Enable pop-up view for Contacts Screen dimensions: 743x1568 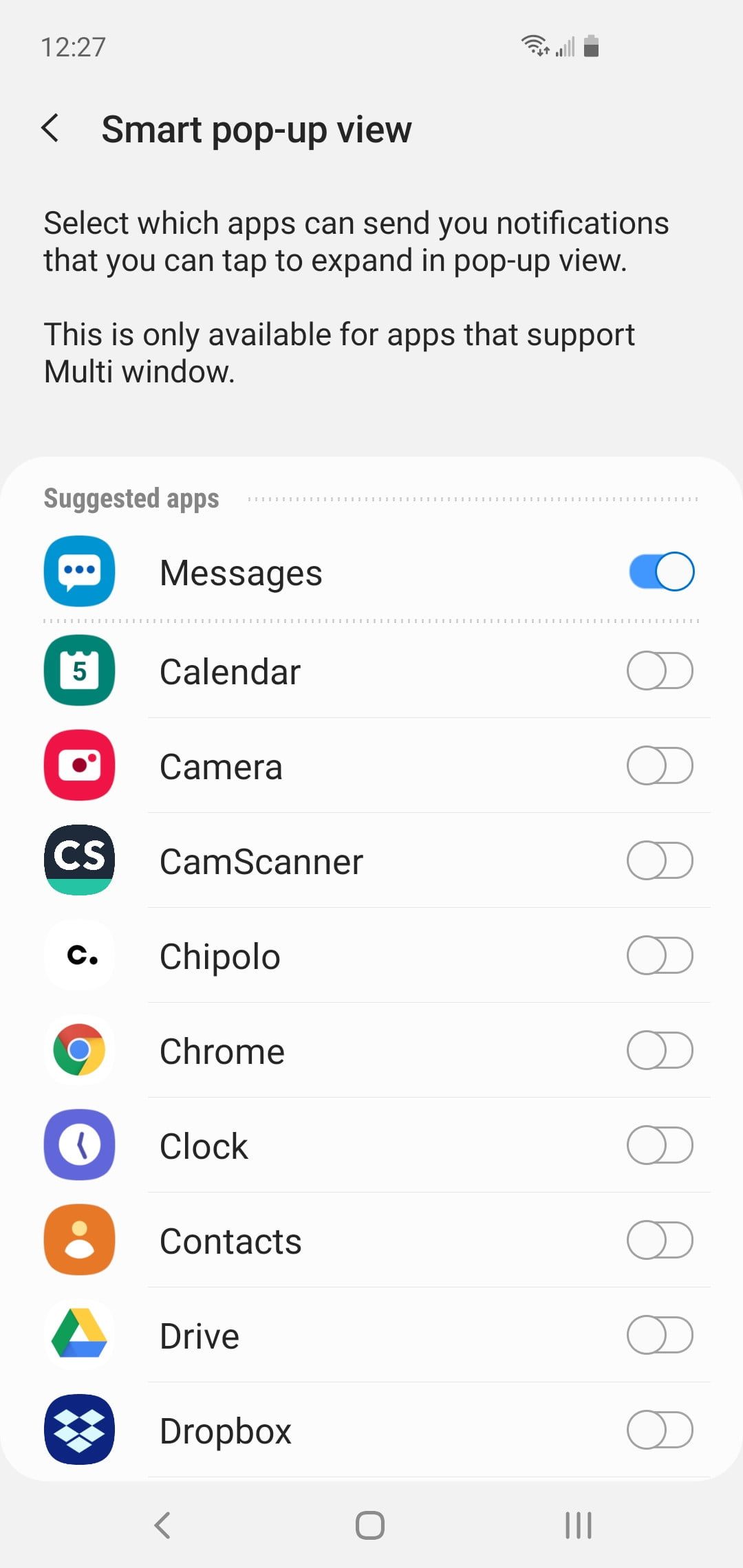pos(659,1241)
